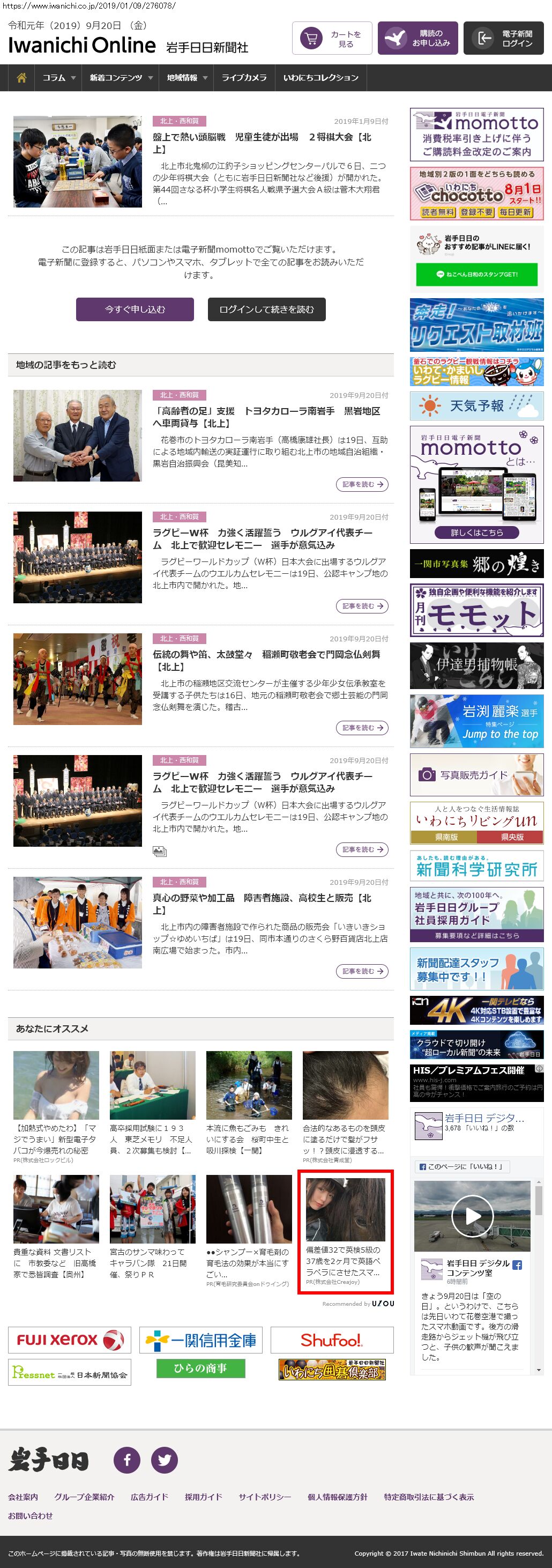The image size is (552, 1568).
Task: Open the Facebook icon in footer
Action: (x=126, y=1460)
